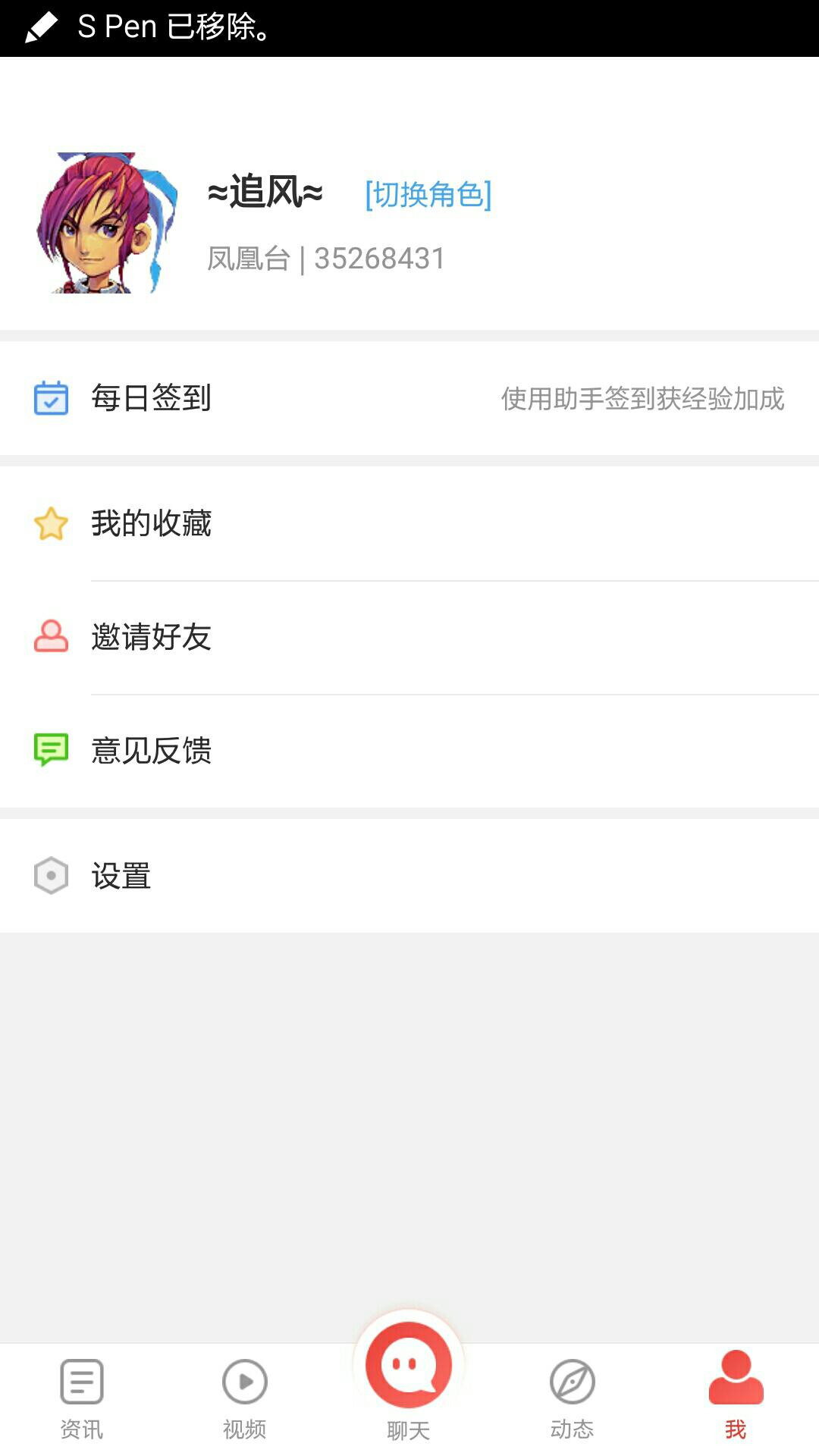
Task: Switch to the 视频 video tab
Action: 245,1399
